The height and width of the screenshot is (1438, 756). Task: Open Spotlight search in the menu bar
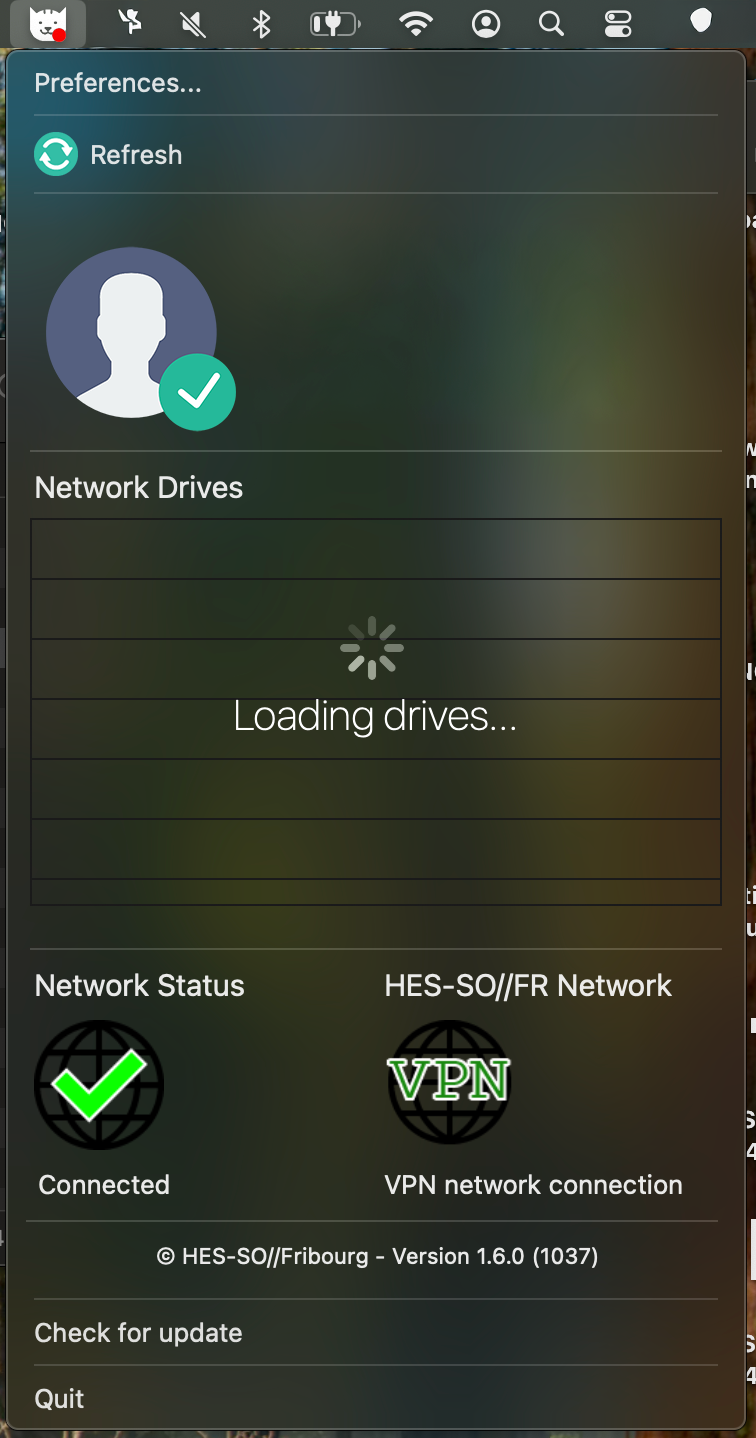point(551,24)
